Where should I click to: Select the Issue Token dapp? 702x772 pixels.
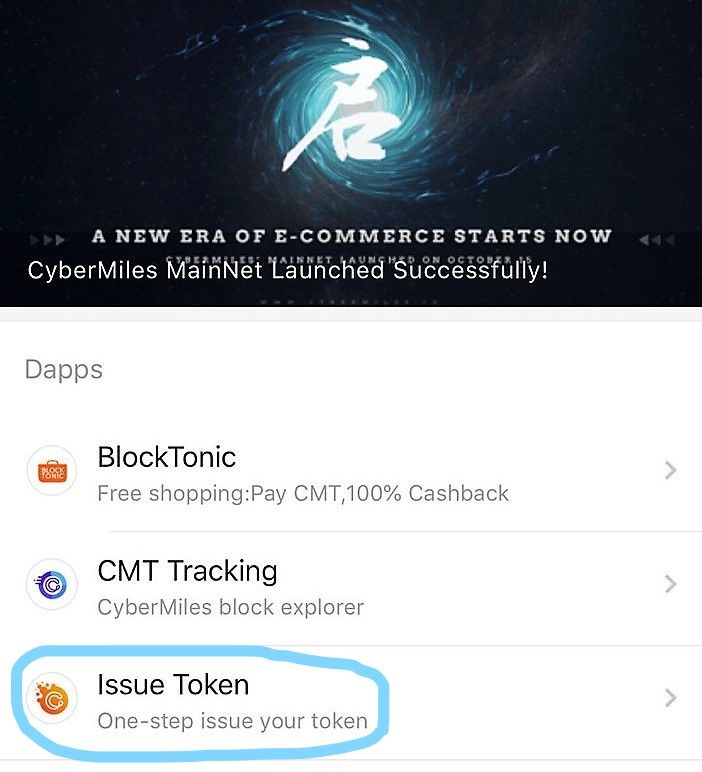(x=351, y=701)
